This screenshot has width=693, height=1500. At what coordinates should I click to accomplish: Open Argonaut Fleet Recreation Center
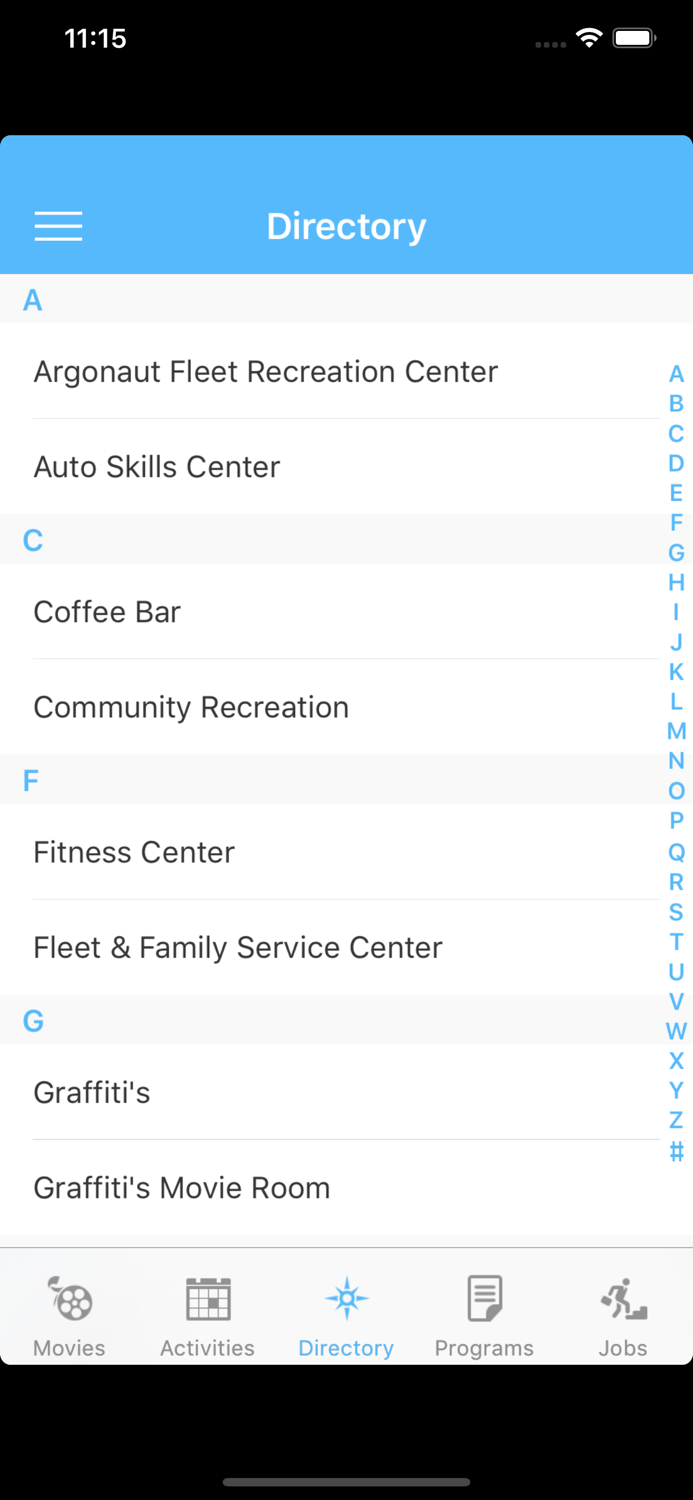point(266,372)
